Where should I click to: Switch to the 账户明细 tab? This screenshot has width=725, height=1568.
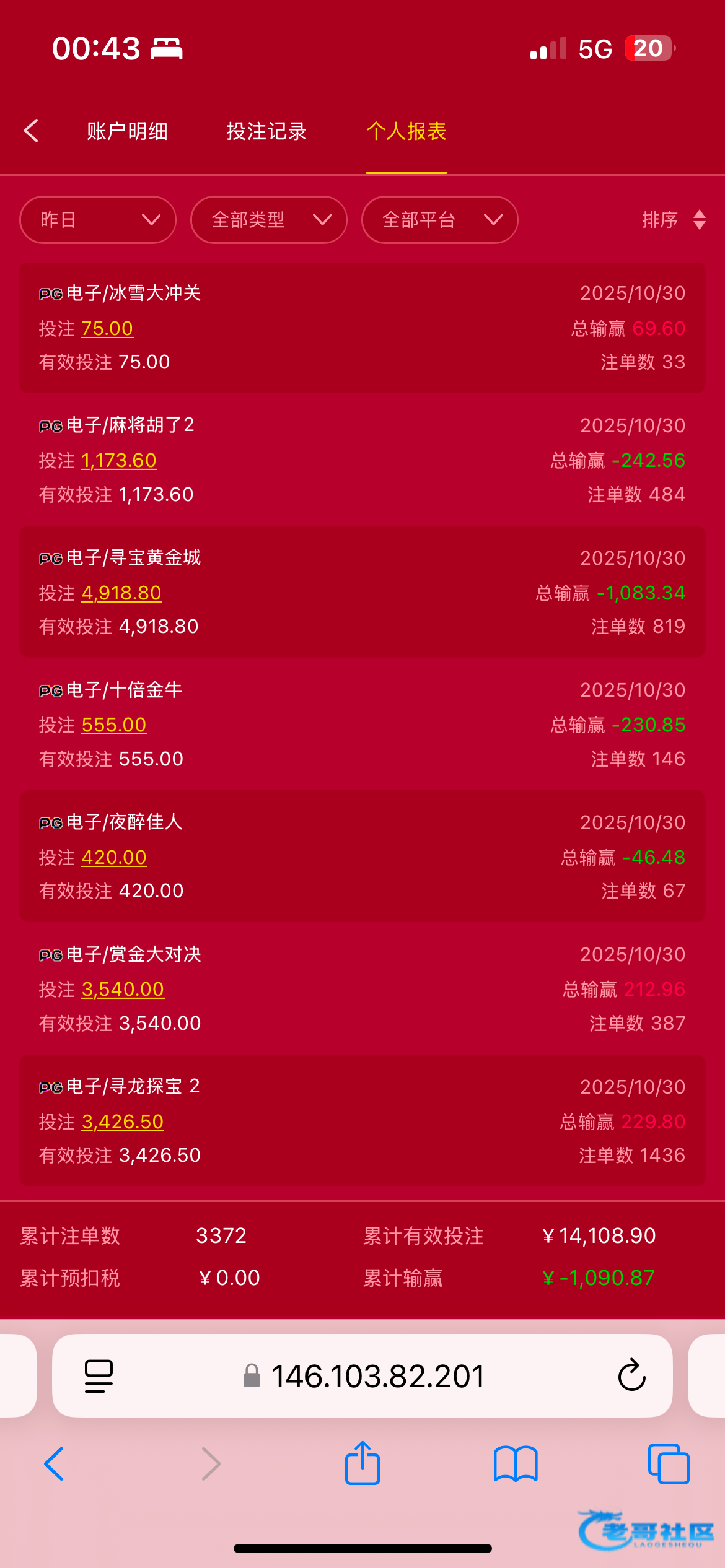tap(127, 131)
